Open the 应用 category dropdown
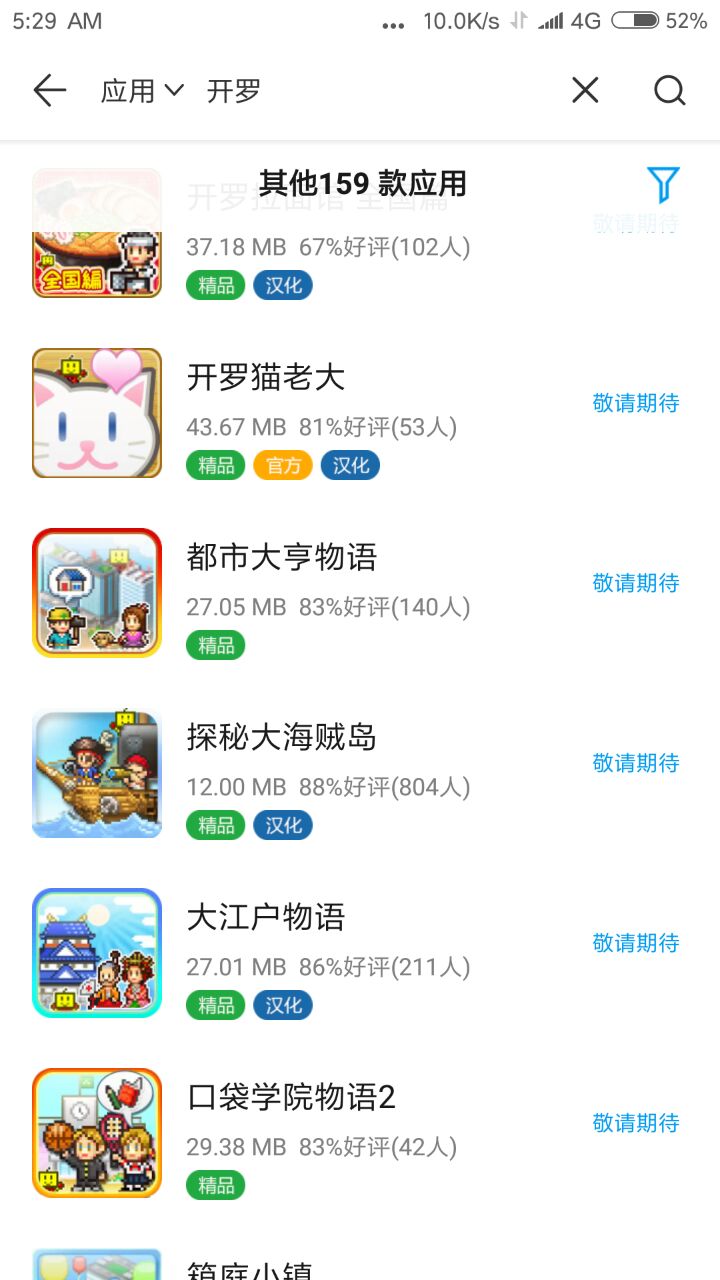Viewport: 720px width, 1280px height. 142,91
